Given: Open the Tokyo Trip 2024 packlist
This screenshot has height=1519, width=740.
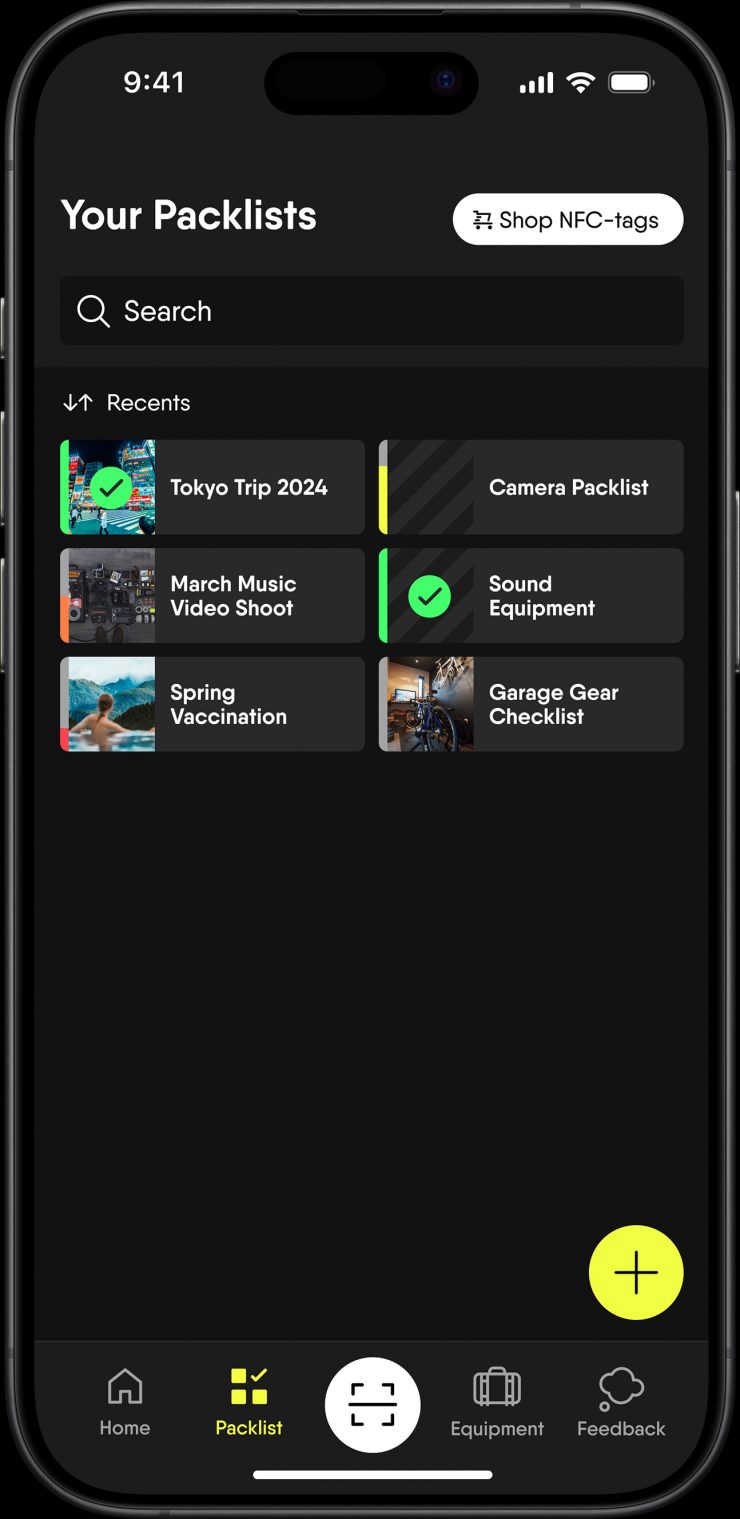Looking at the screenshot, I should 212,487.
